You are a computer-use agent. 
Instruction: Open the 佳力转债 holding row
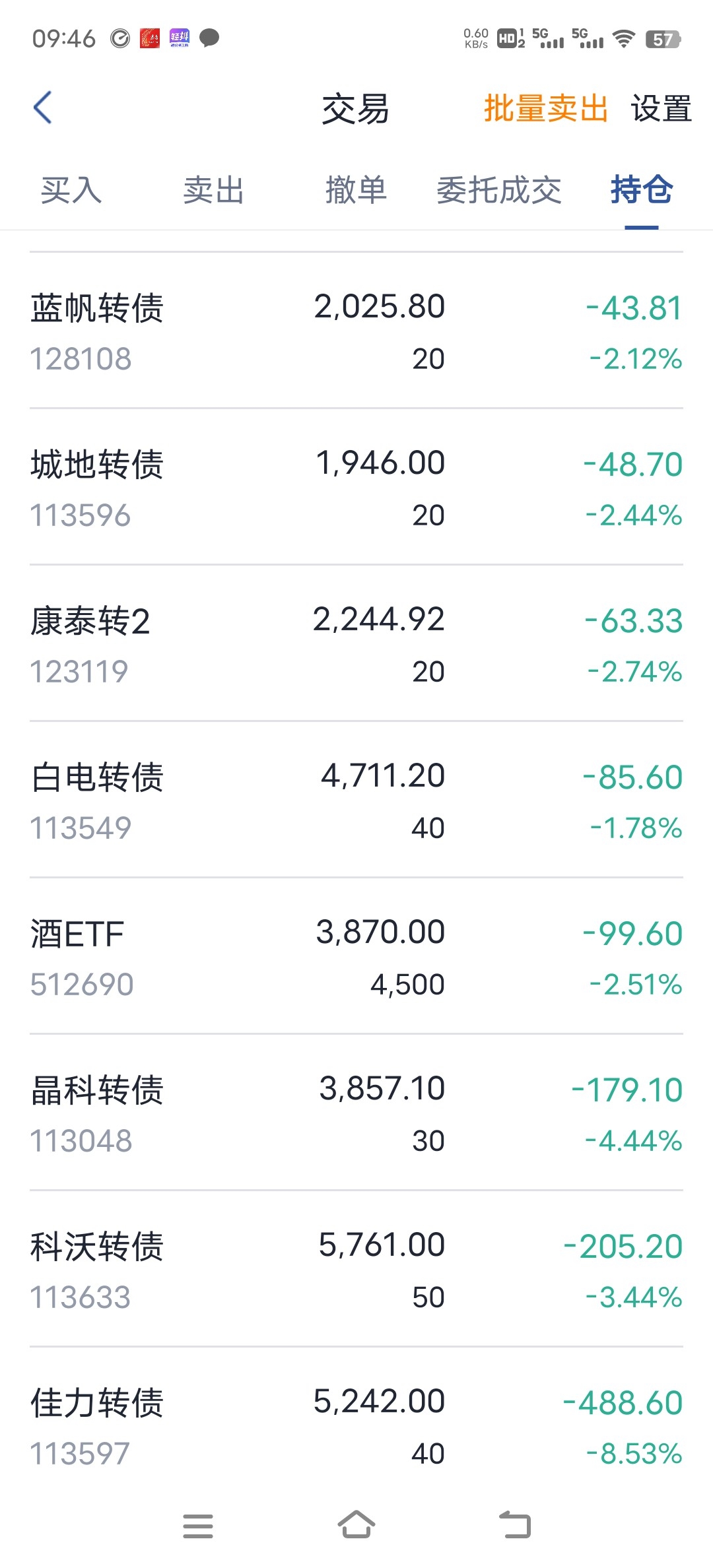coord(356,1425)
